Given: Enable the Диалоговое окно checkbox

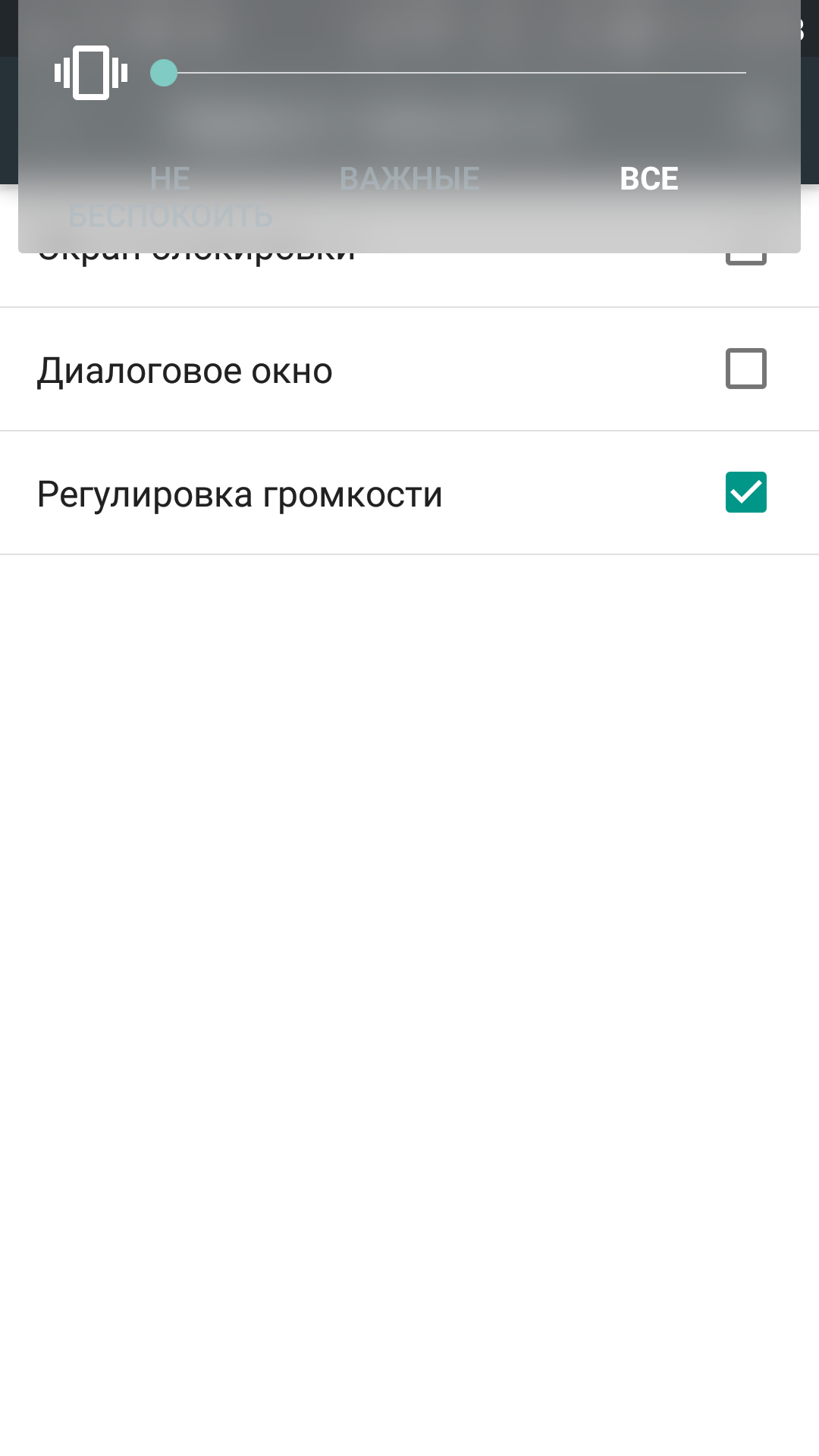Looking at the screenshot, I should pyautogui.click(x=746, y=369).
